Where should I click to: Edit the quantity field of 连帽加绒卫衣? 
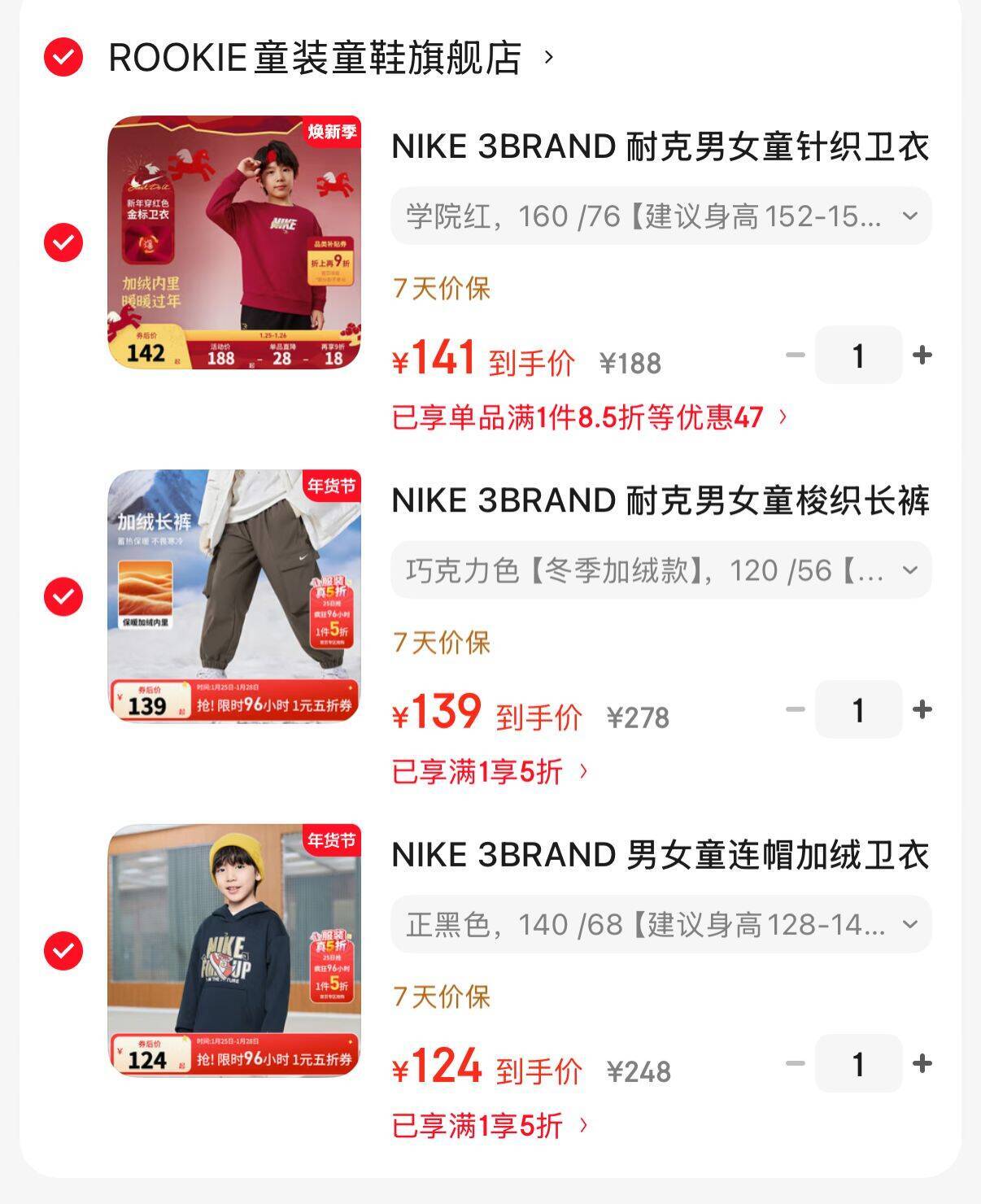pos(858,1063)
